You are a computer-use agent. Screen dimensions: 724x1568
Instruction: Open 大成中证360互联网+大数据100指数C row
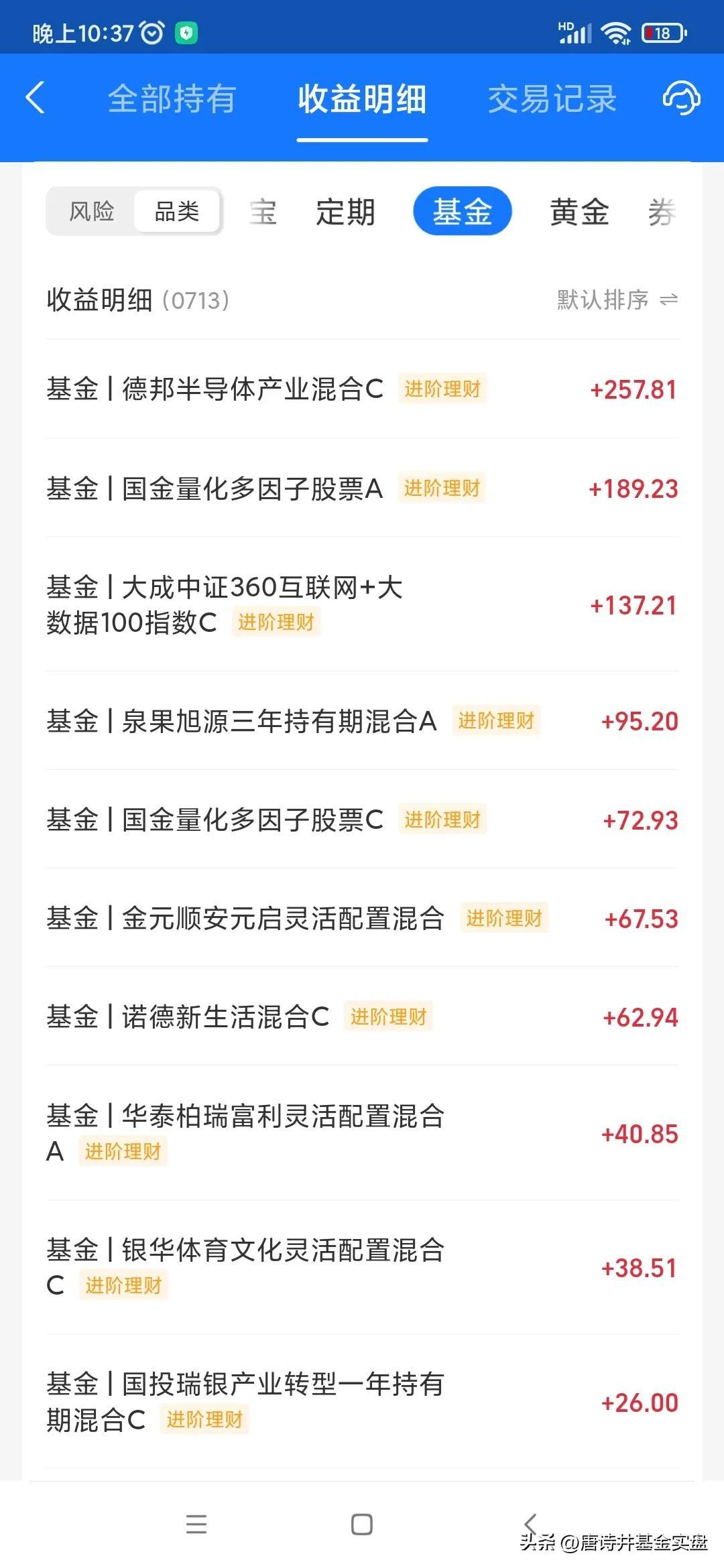[x=362, y=604]
